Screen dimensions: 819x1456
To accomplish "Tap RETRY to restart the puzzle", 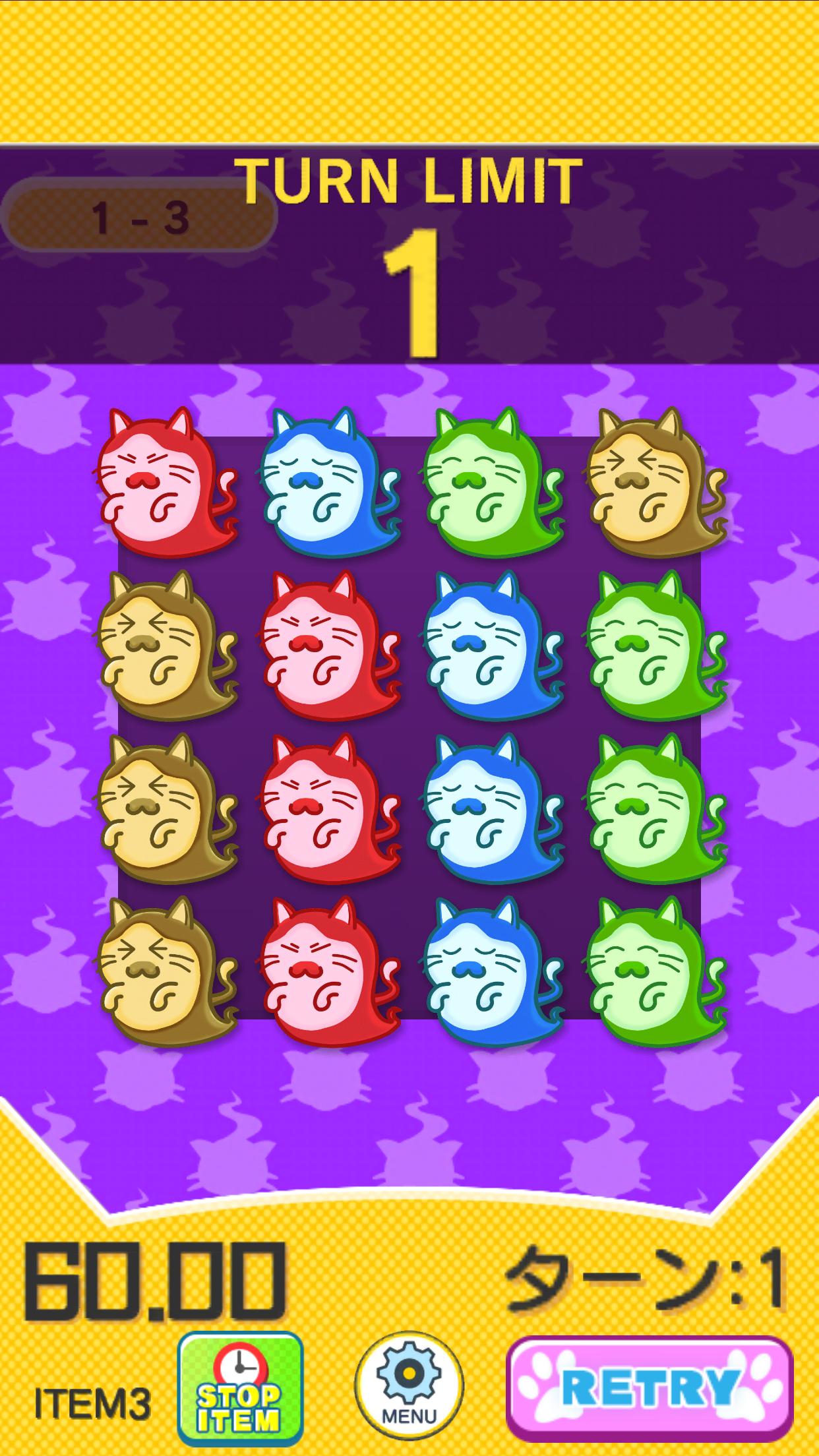I will [x=650, y=1387].
